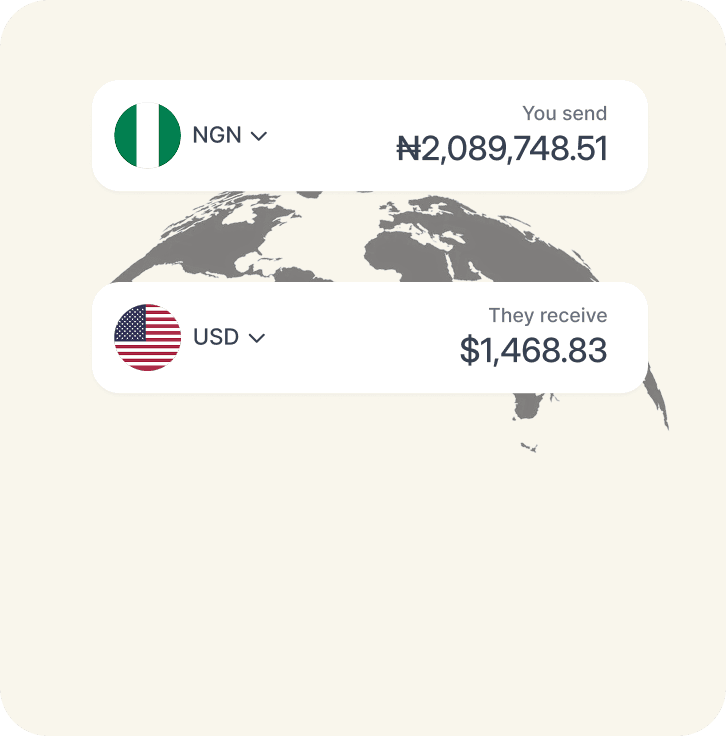Click the USD currency label
The width and height of the screenshot is (726, 736).
coord(217,337)
